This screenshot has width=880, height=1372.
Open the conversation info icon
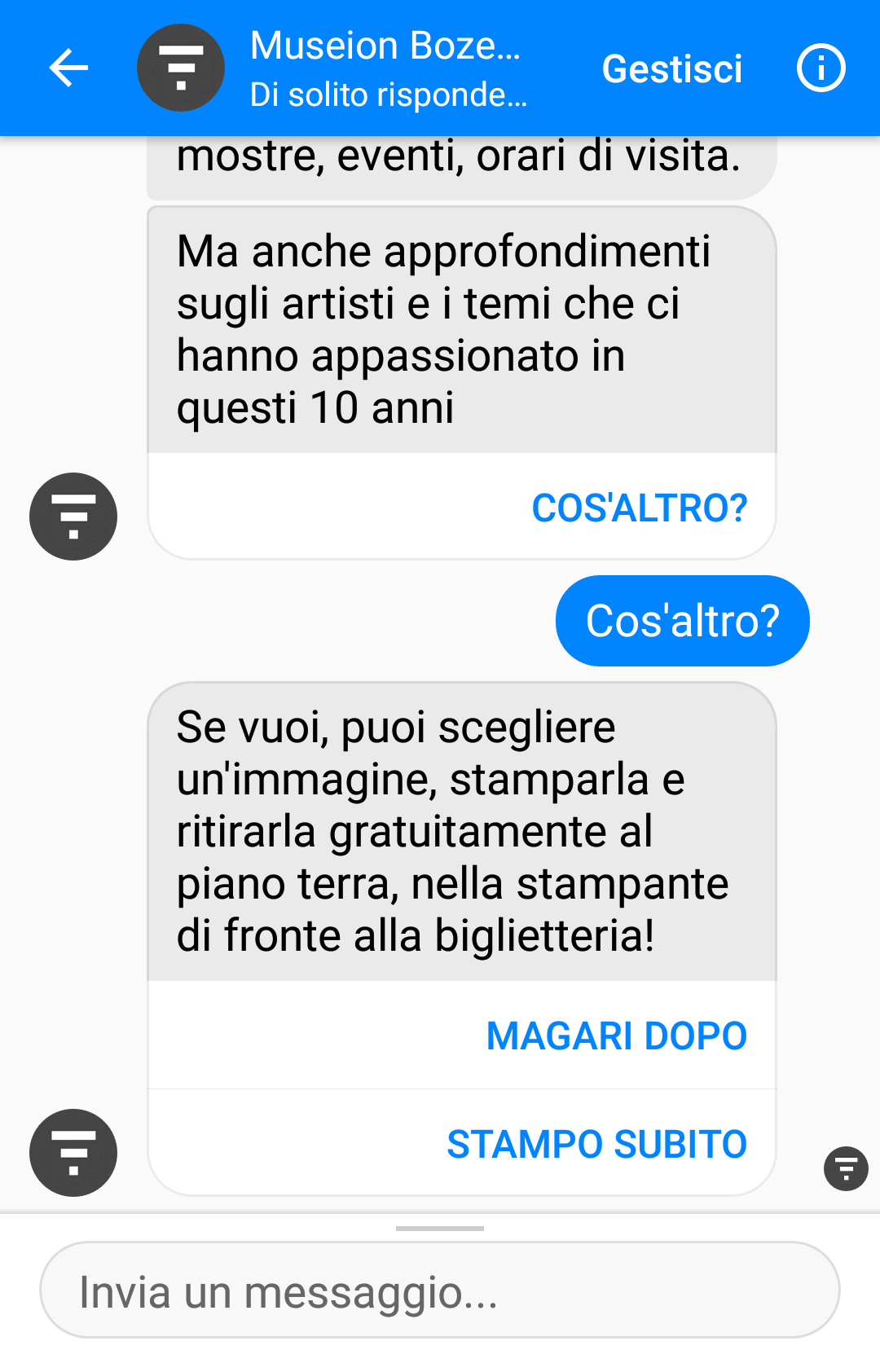coord(821,68)
